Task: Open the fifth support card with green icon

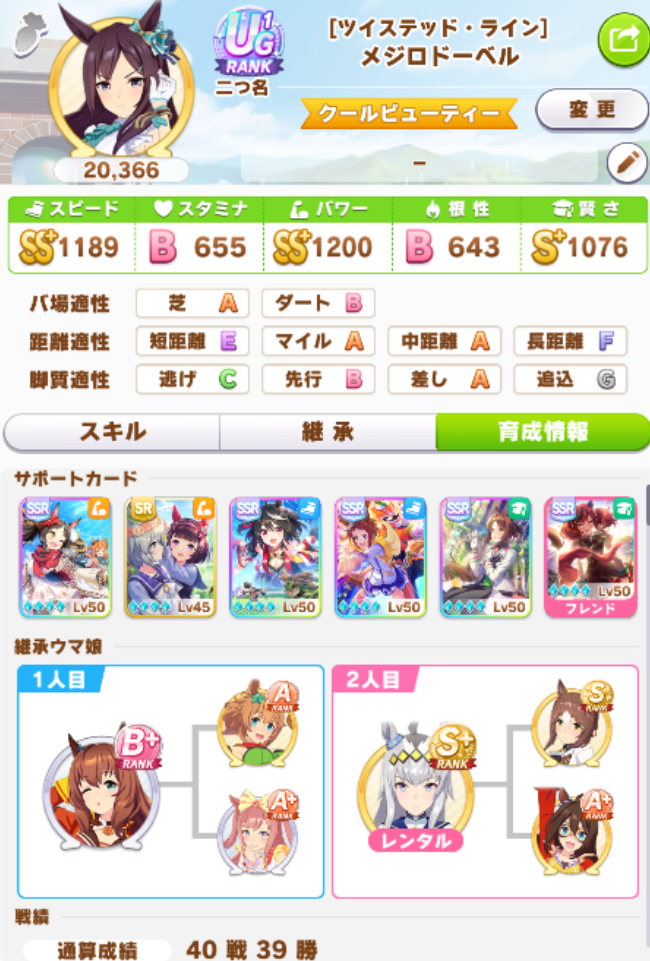Action: (485, 557)
